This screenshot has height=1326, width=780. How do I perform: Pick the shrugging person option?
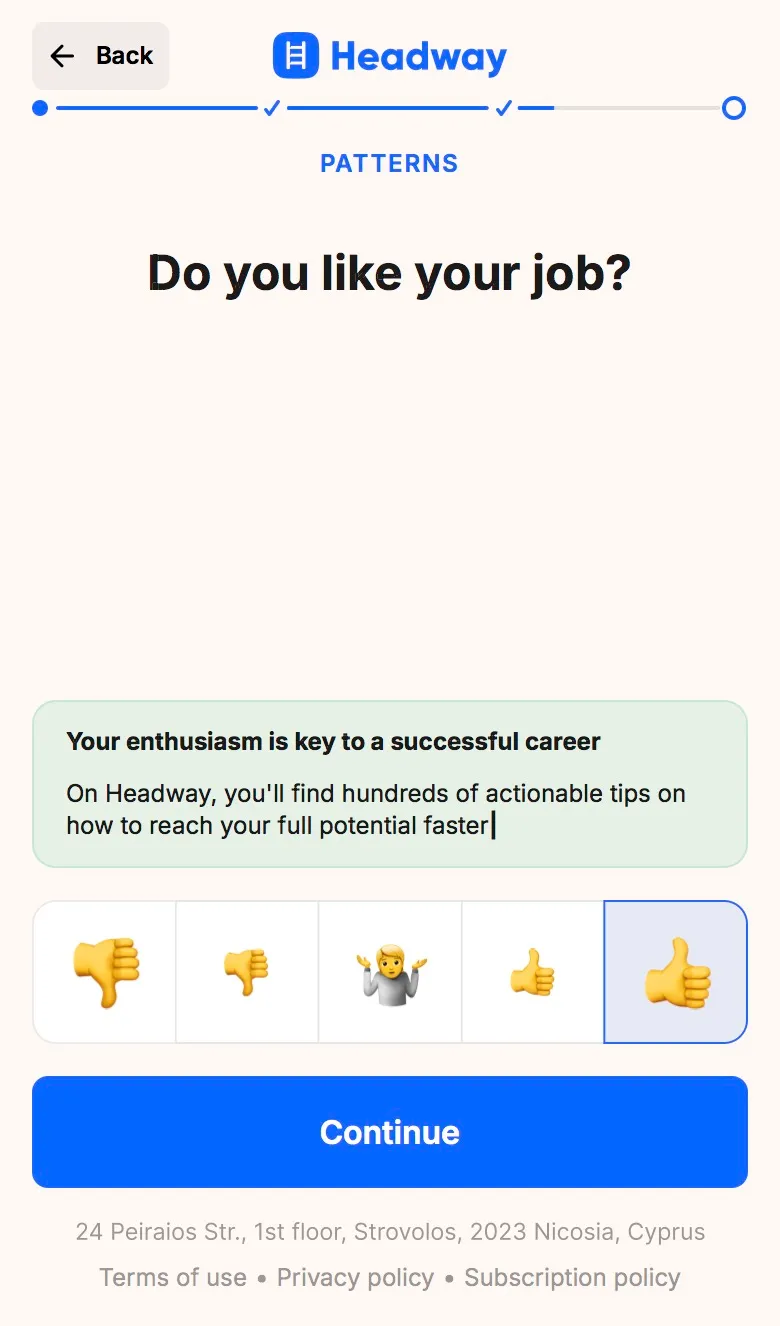[x=390, y=972]
